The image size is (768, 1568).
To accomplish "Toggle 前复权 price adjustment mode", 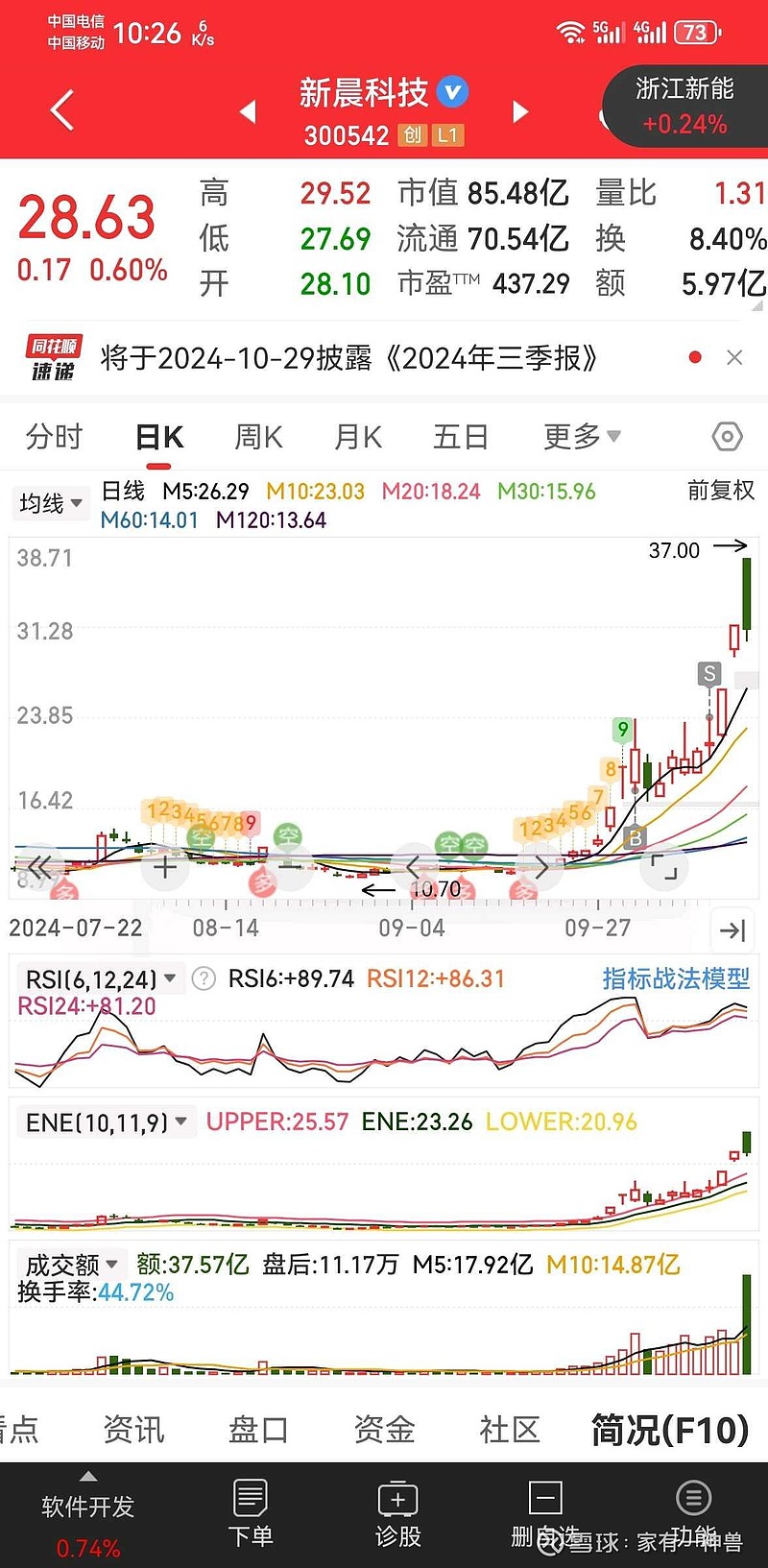I will click(x=720, y=490).
